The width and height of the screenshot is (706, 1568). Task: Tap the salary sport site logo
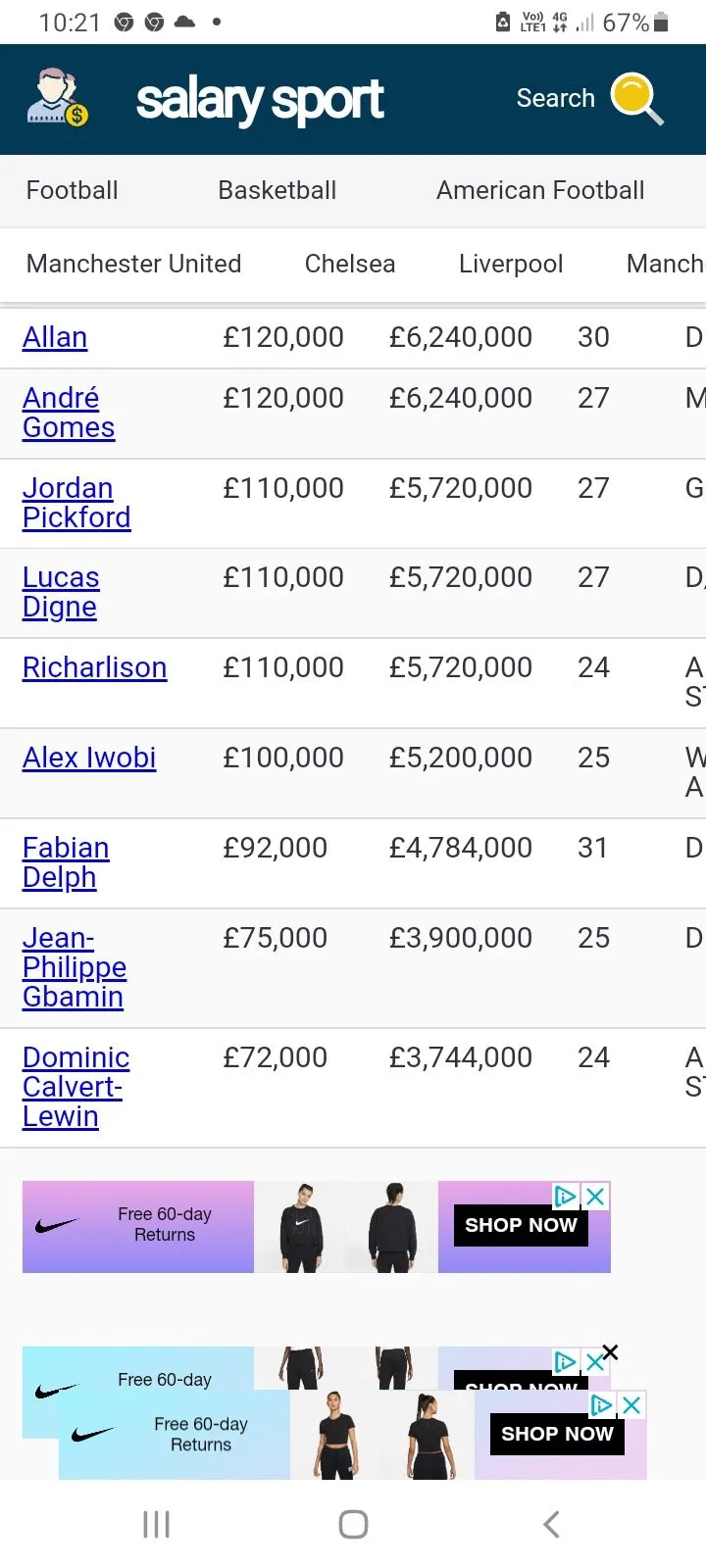259,99
